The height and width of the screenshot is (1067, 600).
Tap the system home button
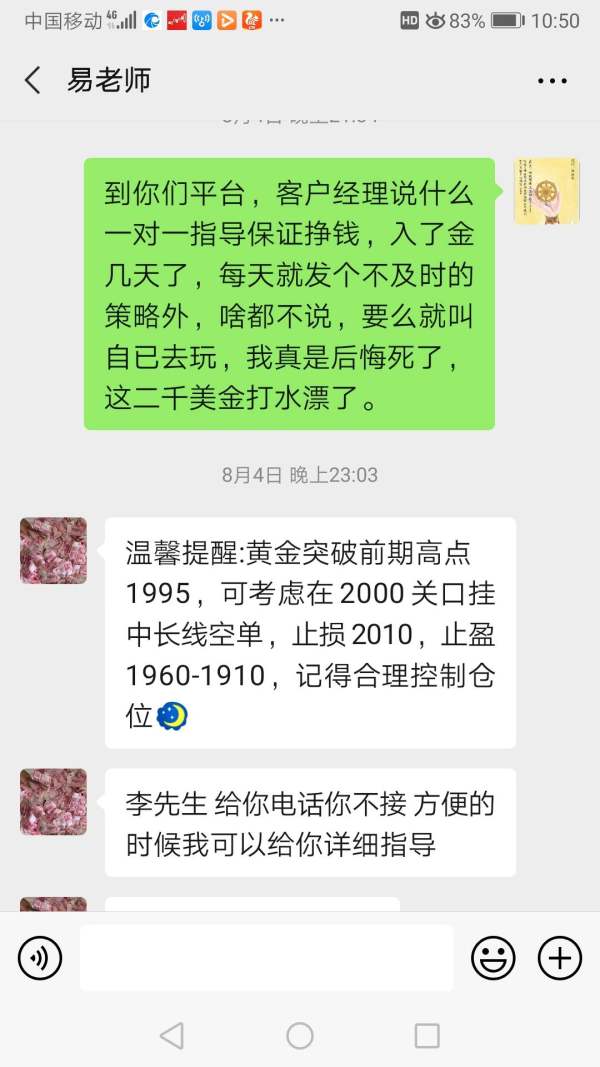(300, 1036)
